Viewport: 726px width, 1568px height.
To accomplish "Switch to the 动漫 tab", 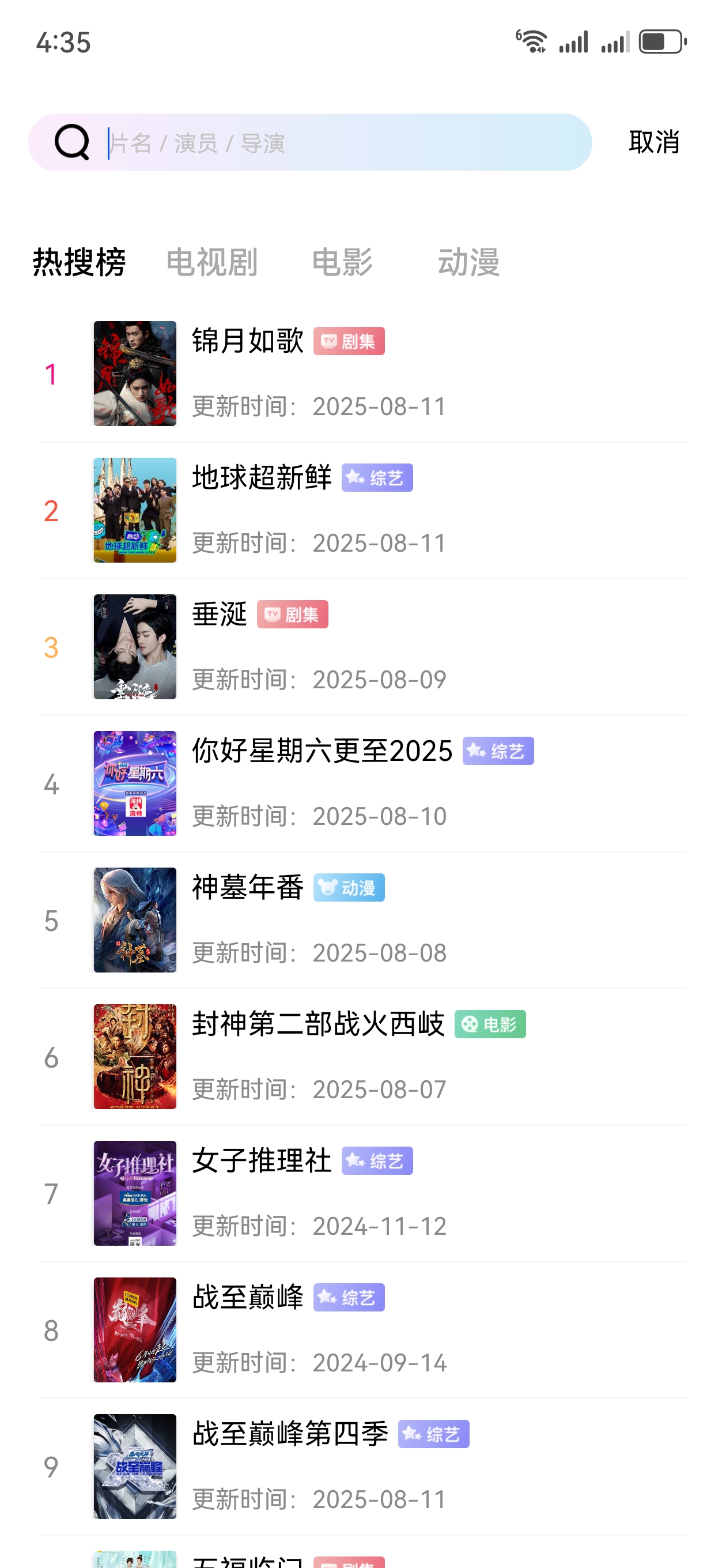I will click(468, 262).
